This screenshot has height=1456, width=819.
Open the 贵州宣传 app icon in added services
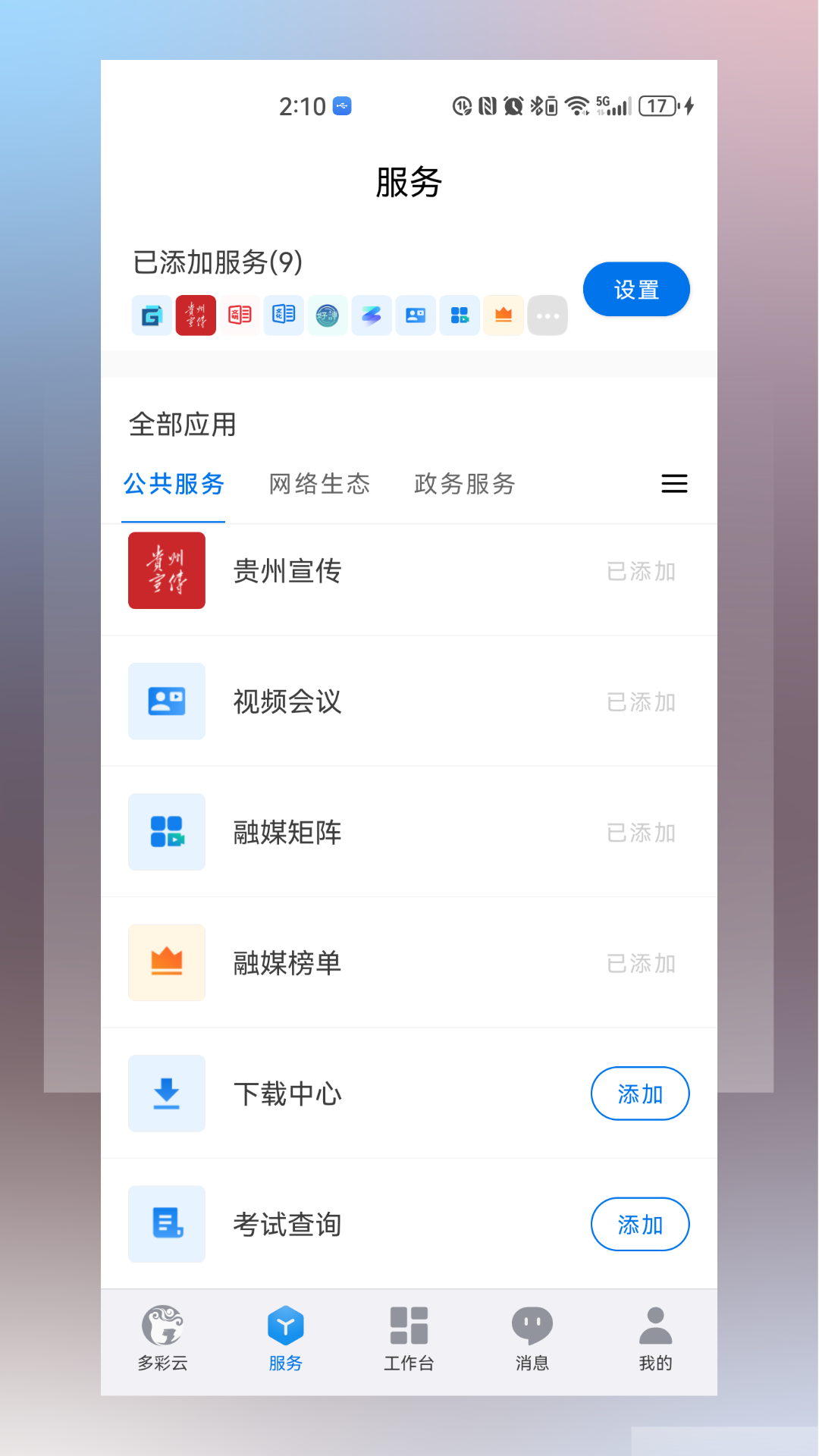(x=196, y=315)
